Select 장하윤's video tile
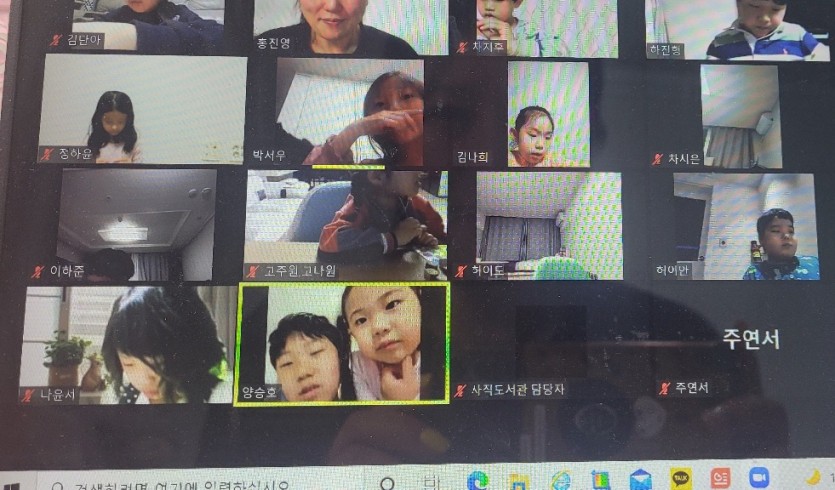Image resolution: width=835 pixels, height=490 pixels. click(x=142, y=108)
